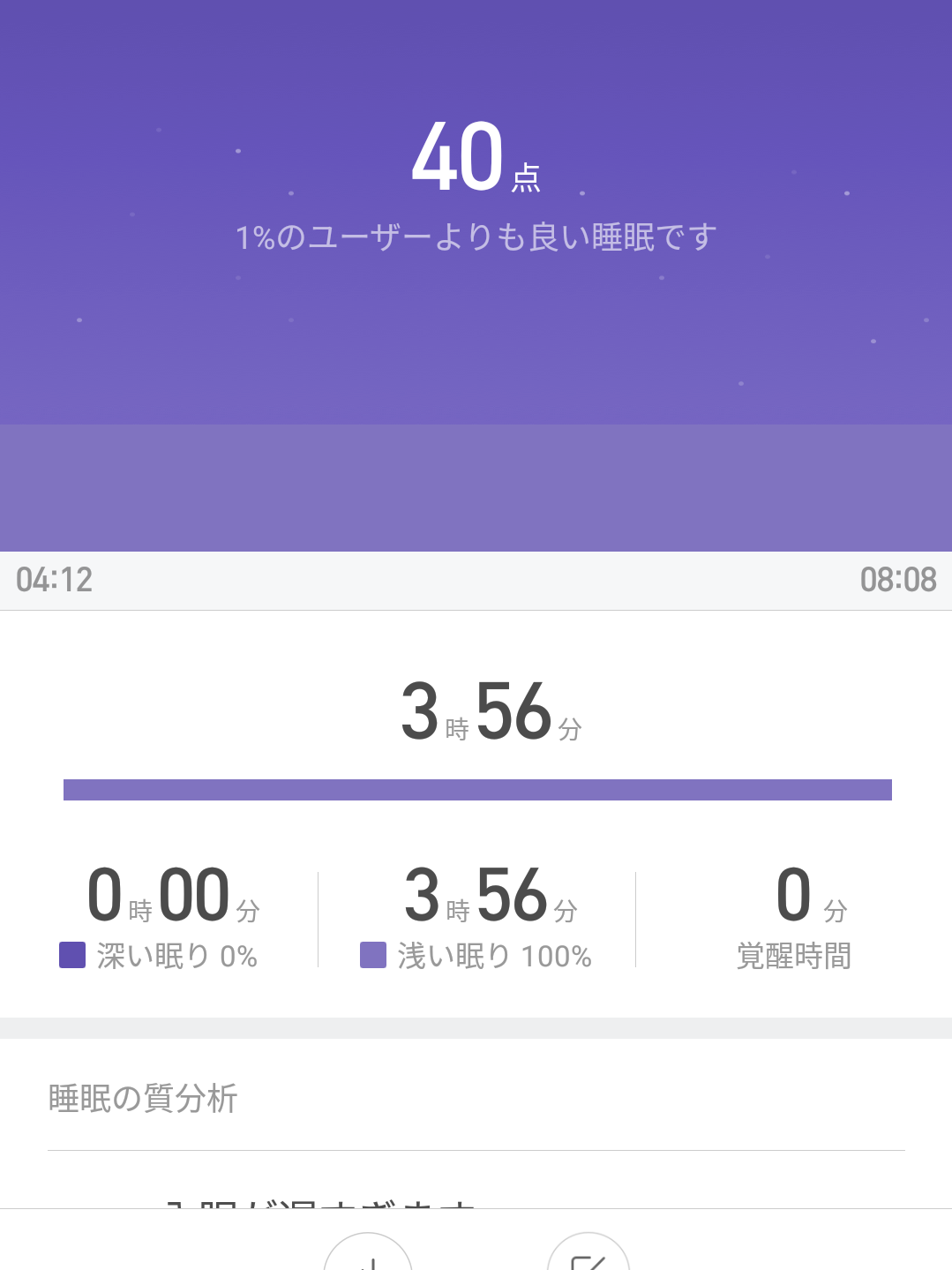Select the 04:12 sleep start time

click(x=56, y=580)
